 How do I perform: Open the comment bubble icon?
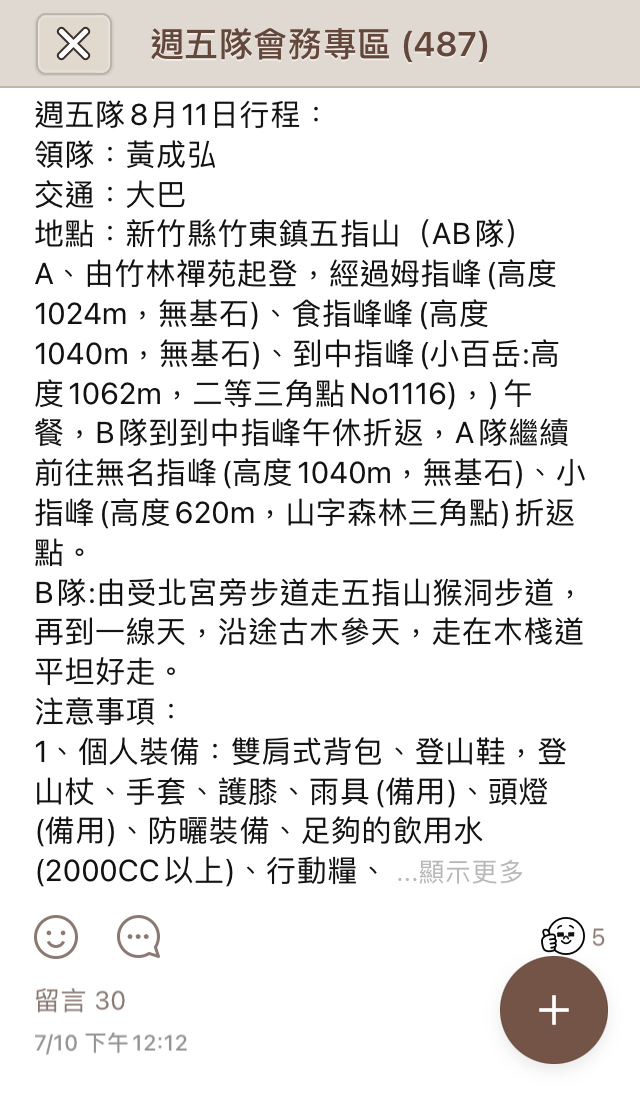pyautogui.click(x=138, y=937)
